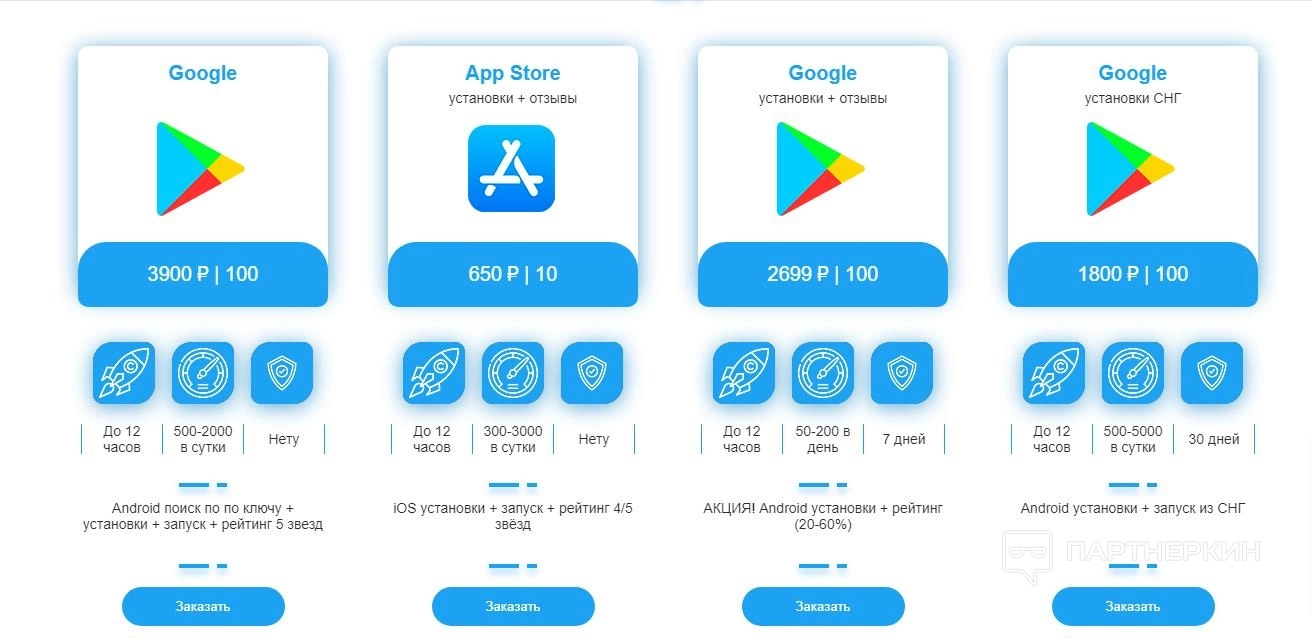The image size is (1312, 638).
Task: Order the App Store 650 ₽ package
Action: click(513, 606)
